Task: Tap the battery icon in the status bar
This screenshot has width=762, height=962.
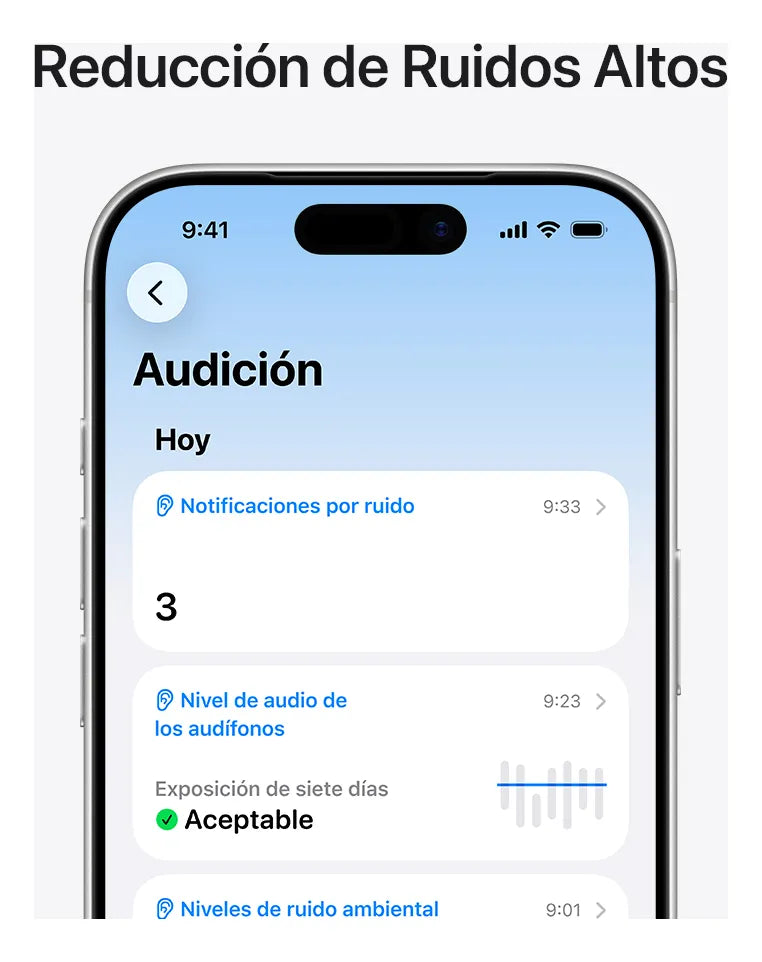Action: pyautogui.click(x=588, y=230)
